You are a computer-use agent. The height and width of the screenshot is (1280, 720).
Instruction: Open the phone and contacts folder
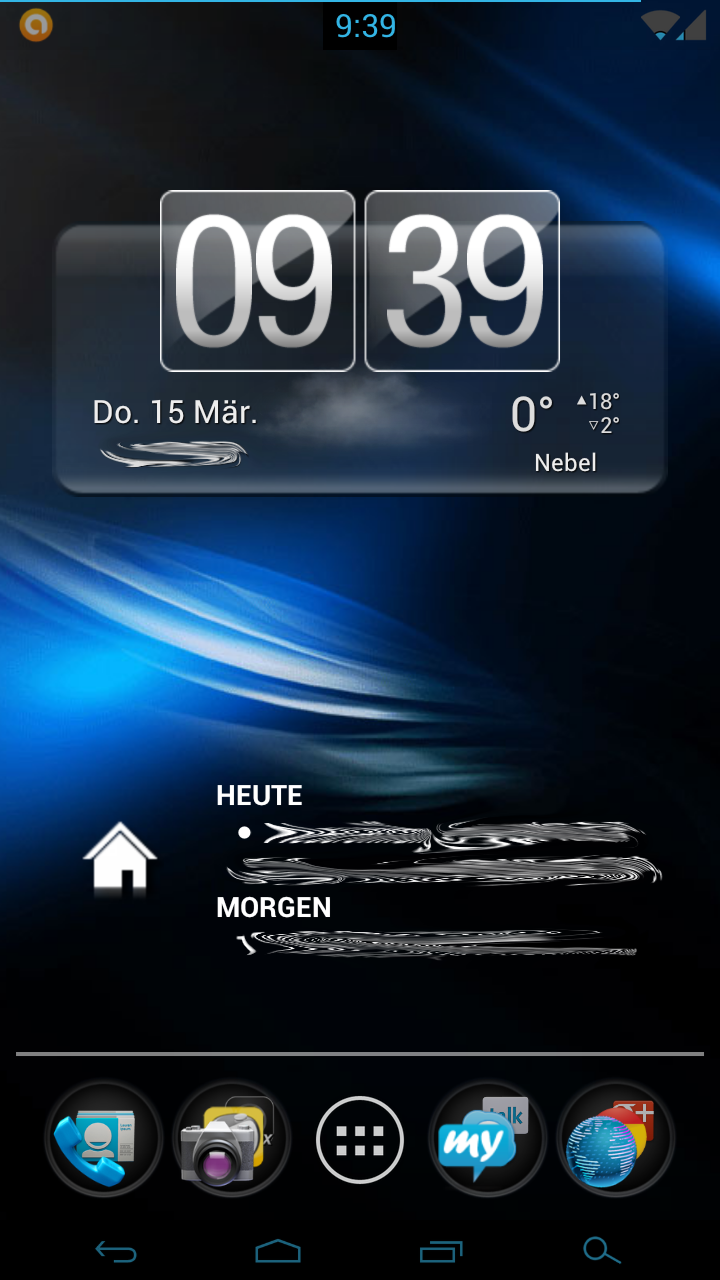[104, 1140]
